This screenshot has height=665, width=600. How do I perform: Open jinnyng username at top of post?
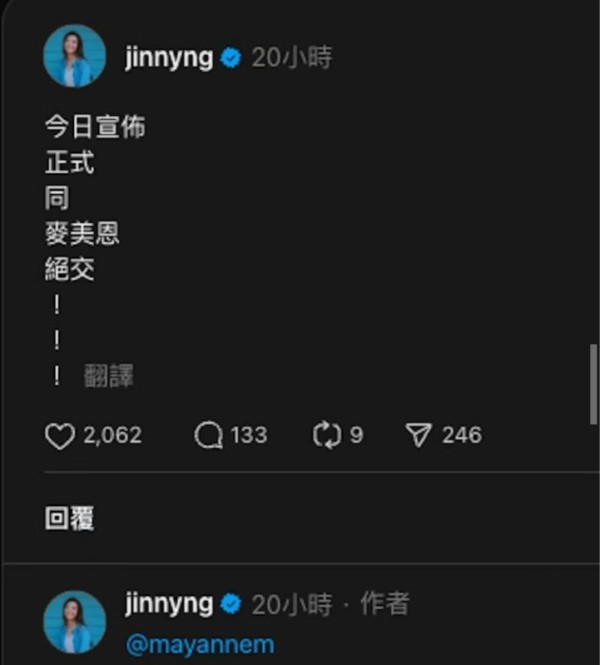click(169, 58)
